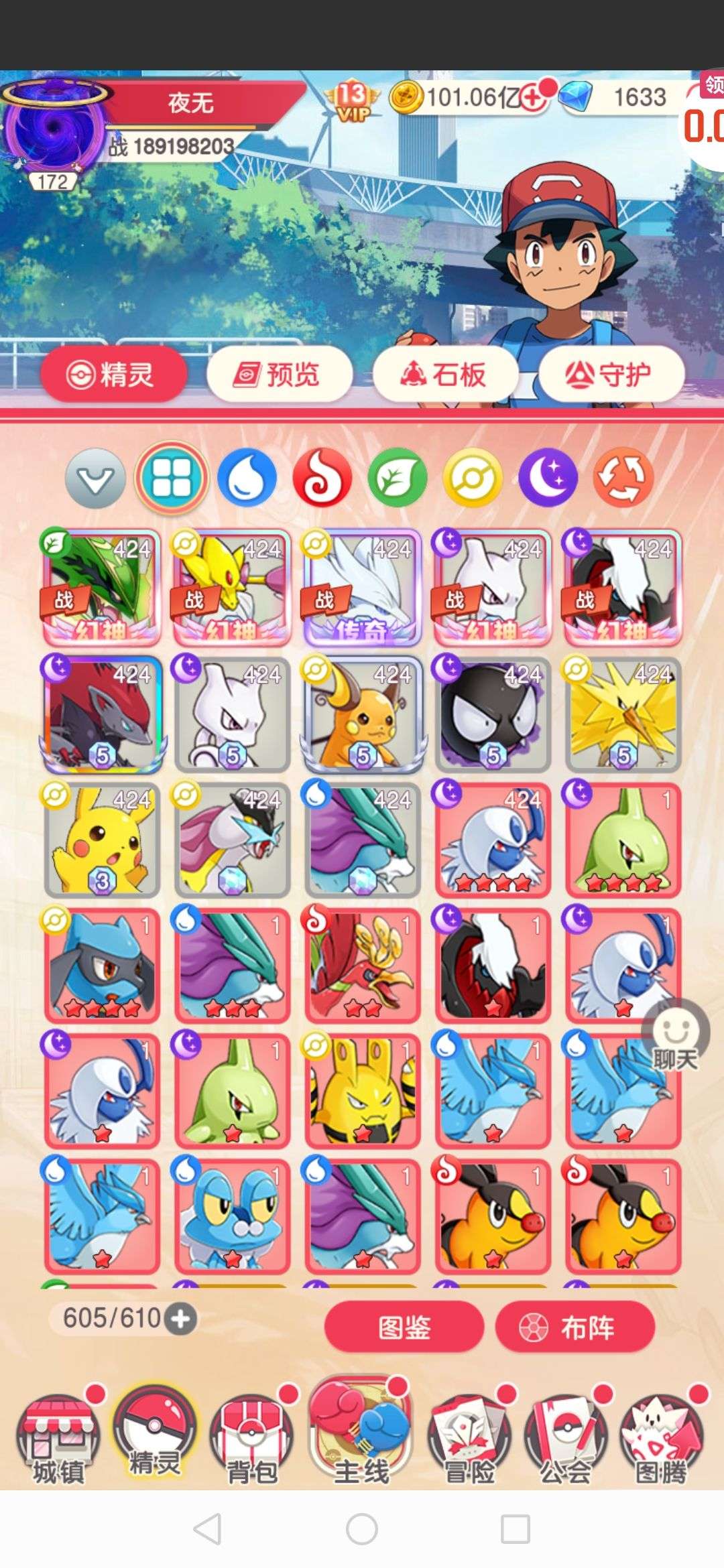Viewport: 724px width, 1568px height.
Task: Filter sprites by grass type
Action: point(398,478)
